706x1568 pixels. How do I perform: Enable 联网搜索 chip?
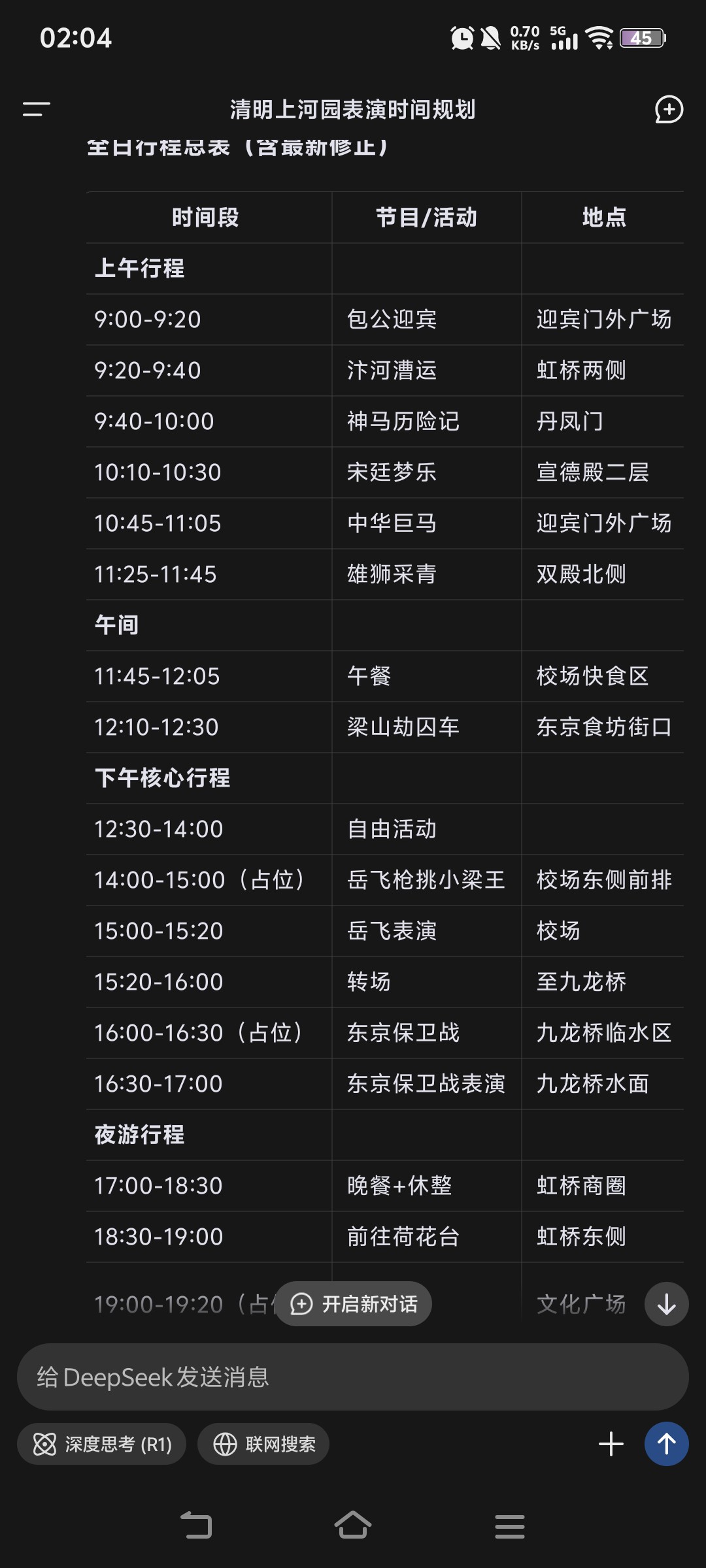(263, 1444)
